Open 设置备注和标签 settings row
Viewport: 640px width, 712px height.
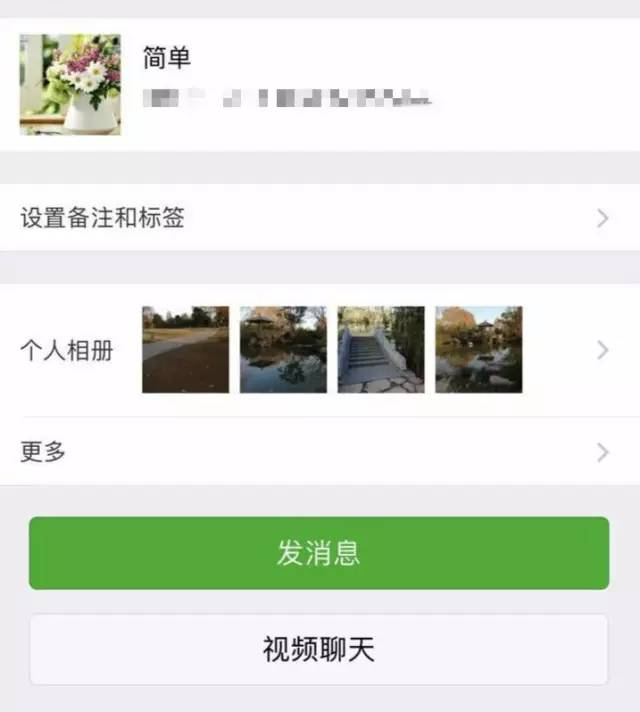(x=320, y=218)
